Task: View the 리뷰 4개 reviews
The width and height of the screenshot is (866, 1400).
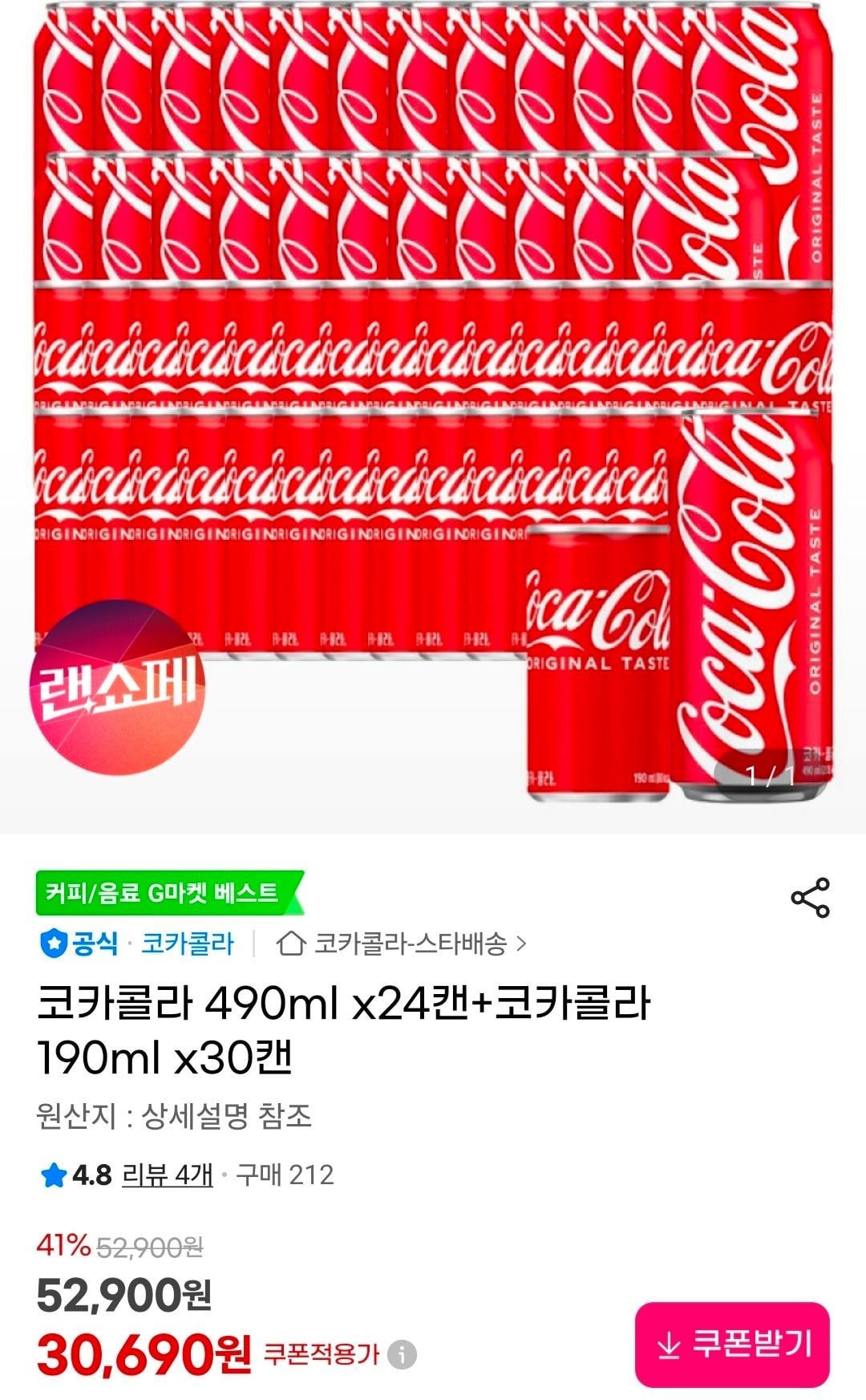Action: (x=167, y=1175)
